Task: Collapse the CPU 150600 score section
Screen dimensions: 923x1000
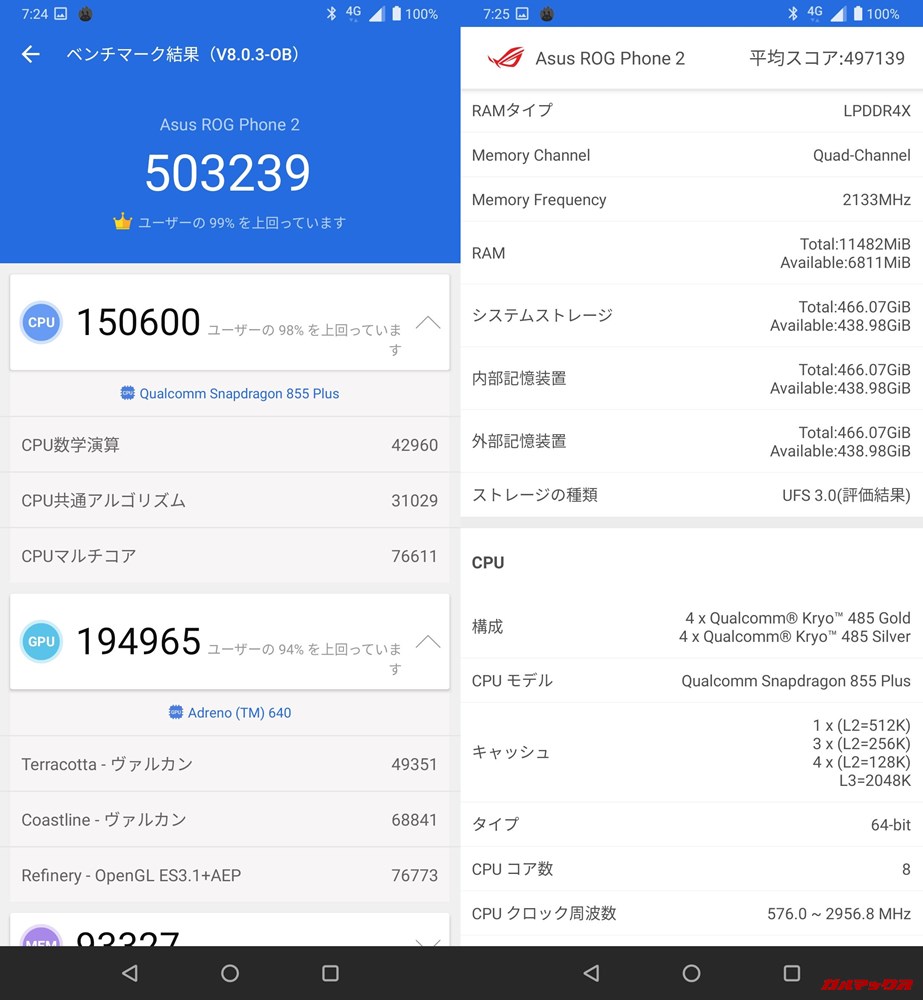Action: pos(428,322)
